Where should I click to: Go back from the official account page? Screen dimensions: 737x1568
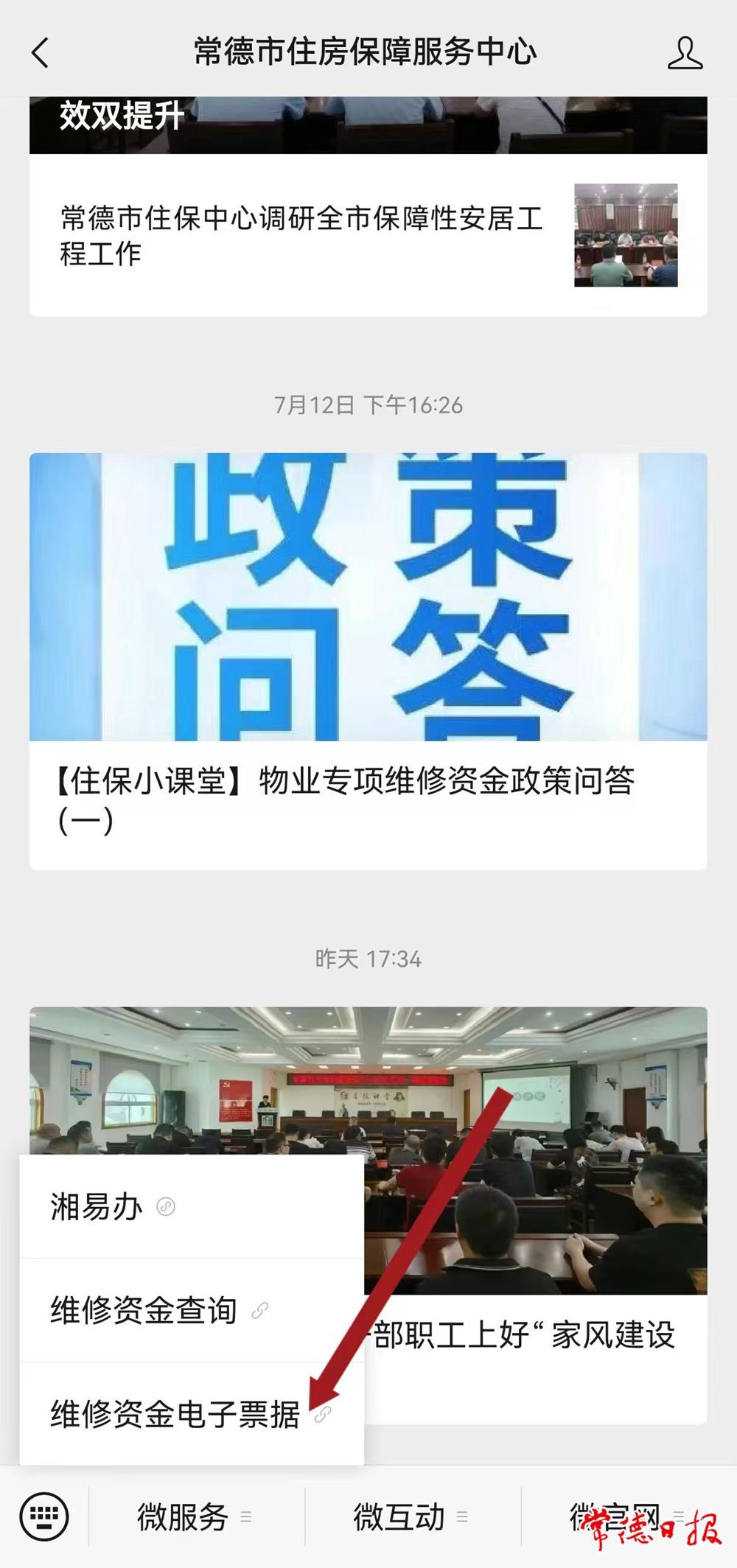pos(41,53)
